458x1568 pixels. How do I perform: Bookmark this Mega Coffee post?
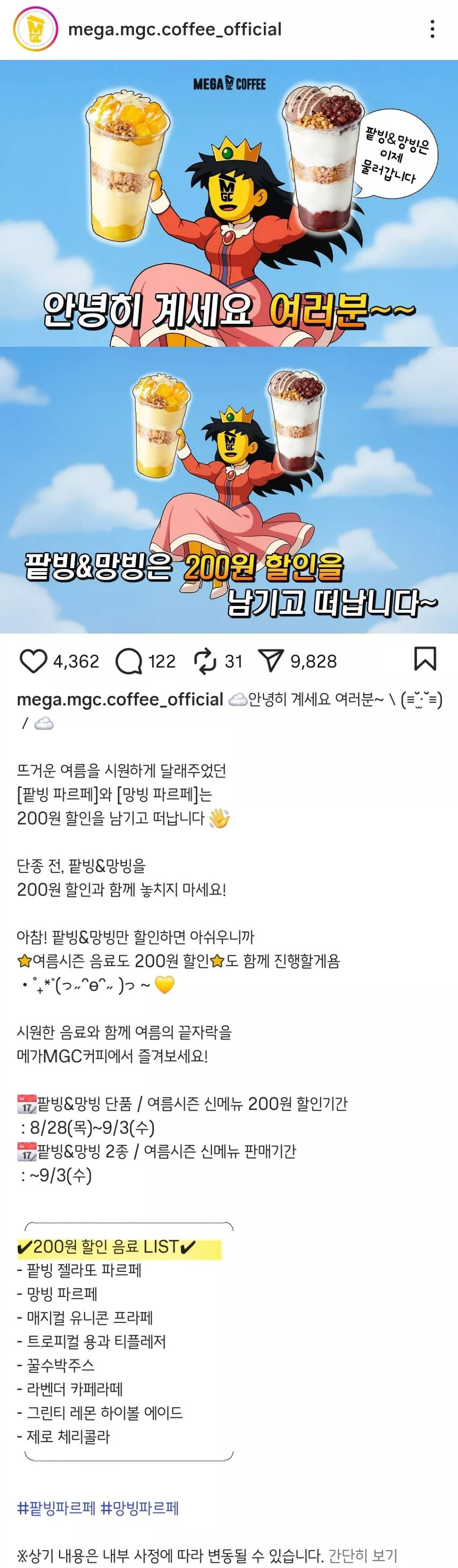(x=424, y=659)
